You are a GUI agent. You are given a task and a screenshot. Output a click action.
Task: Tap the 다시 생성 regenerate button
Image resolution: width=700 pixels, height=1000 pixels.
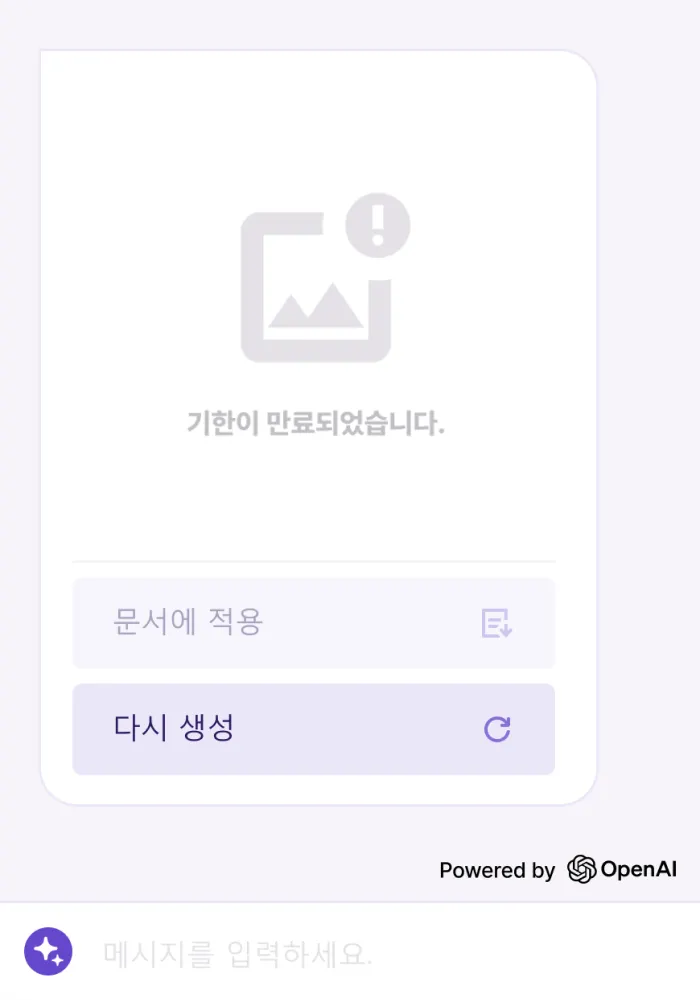point(313,729)
